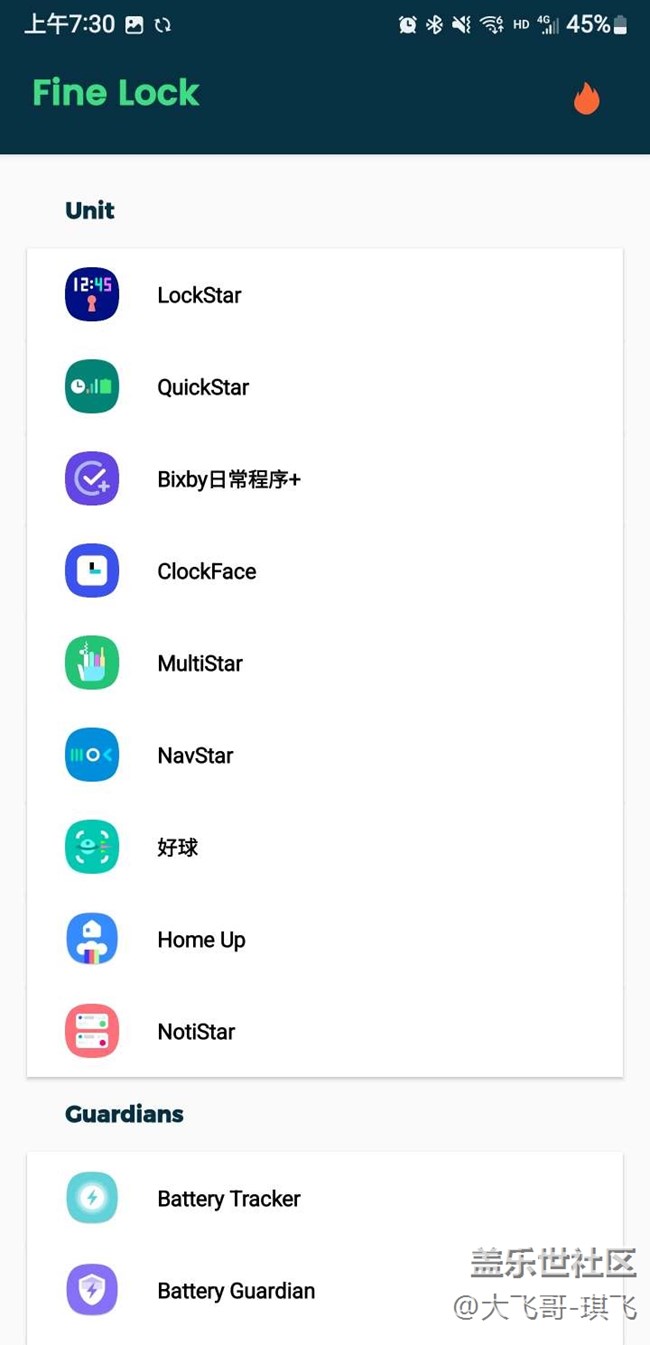Open Home Up module
This screenshot has width=650, height=1345.
[x=325, y=939]
